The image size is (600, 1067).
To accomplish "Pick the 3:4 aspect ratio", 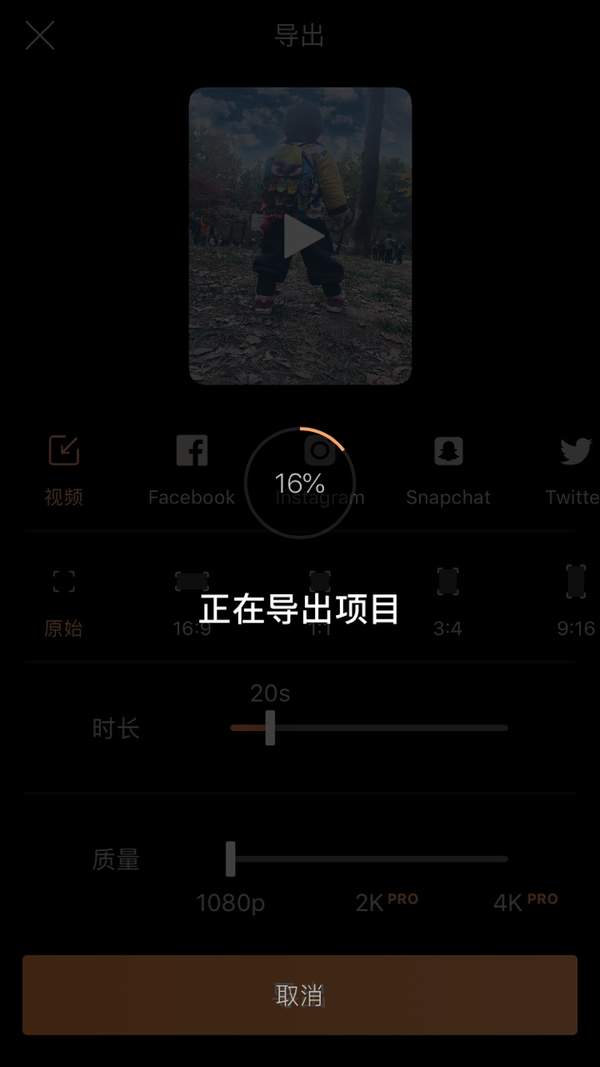I will pyautogui.click(x=448, y=600).
